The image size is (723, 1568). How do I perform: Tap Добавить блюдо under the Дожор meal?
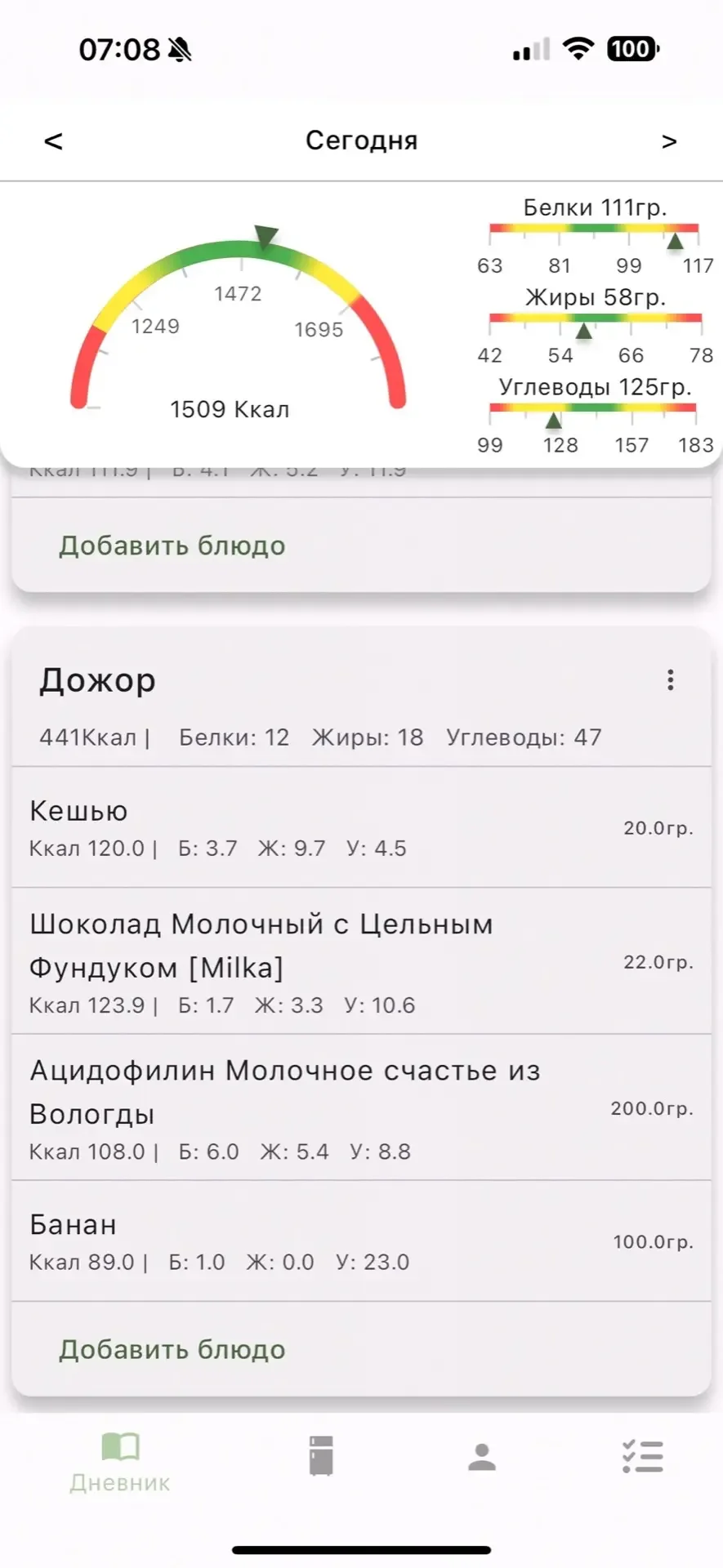tap(172, 1350)
